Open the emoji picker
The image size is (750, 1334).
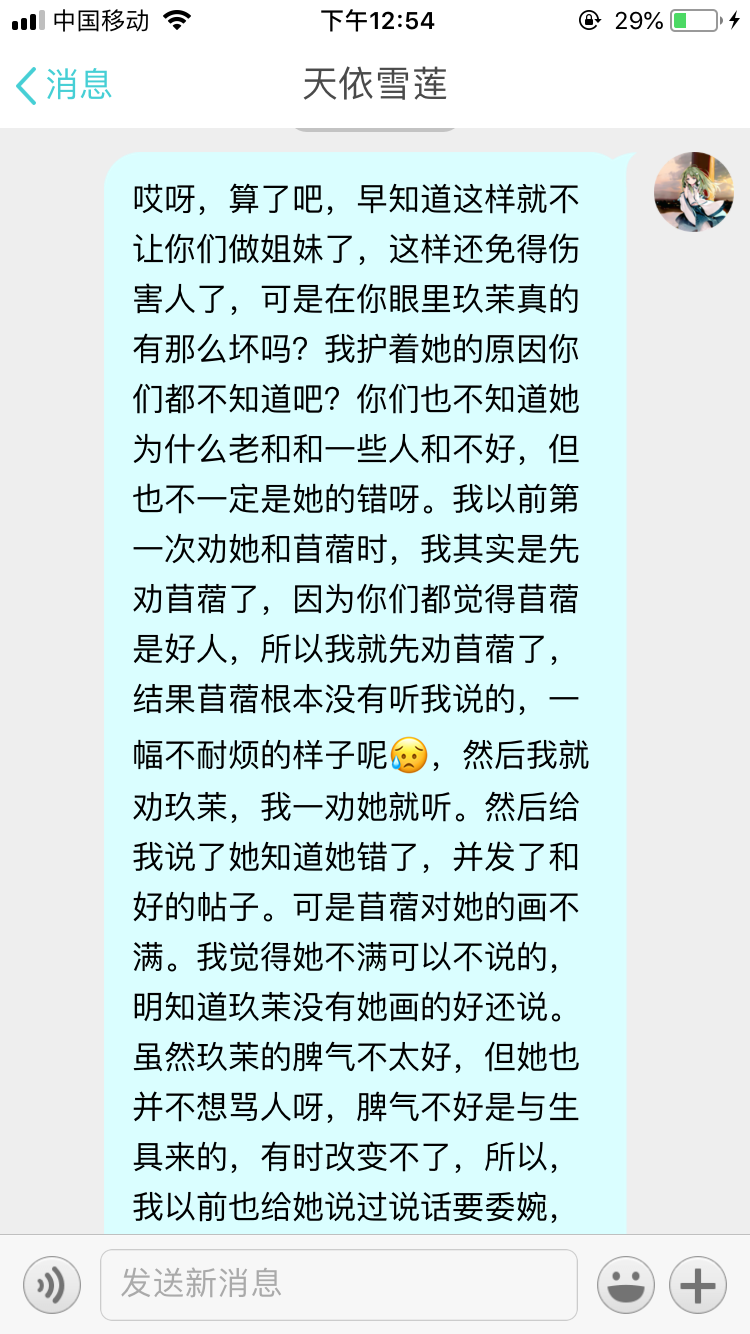point(625,1284)
